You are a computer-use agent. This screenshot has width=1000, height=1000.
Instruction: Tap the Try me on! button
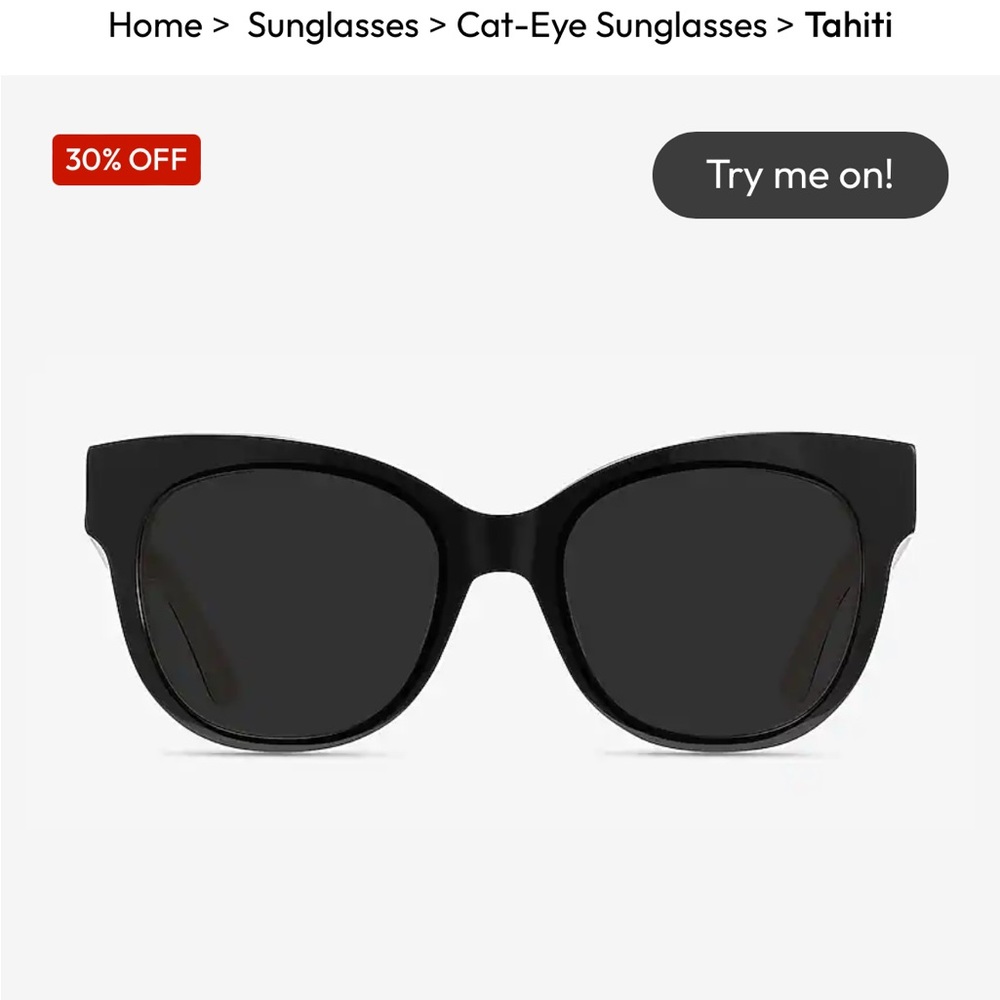(x=800, y=175)
